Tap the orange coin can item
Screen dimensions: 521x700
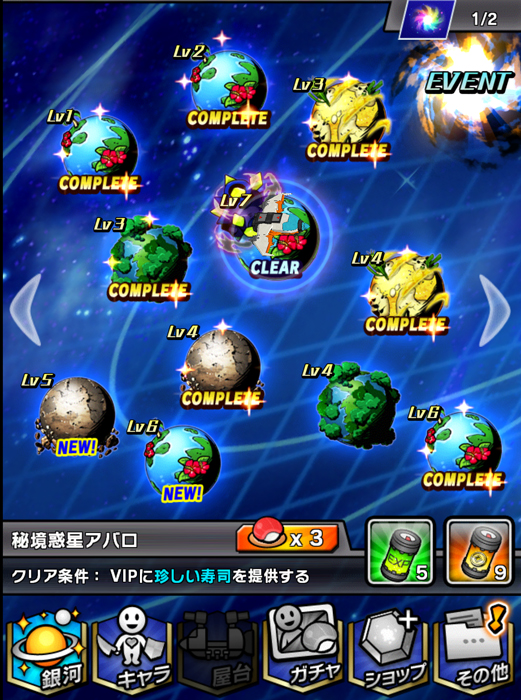(x=479, y=552)
